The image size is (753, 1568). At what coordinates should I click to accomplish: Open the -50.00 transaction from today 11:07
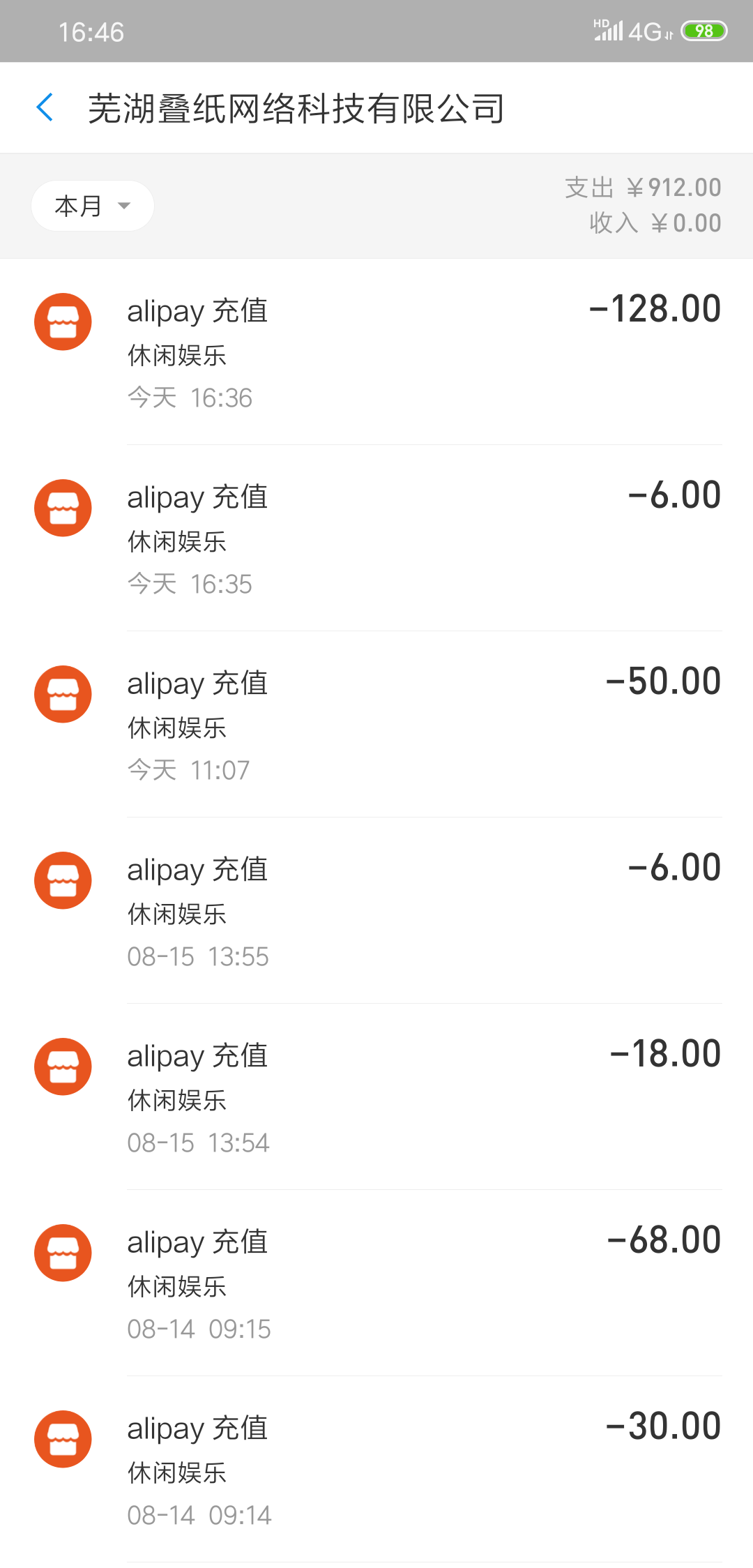pyautogui.click(x=376, y=725)
